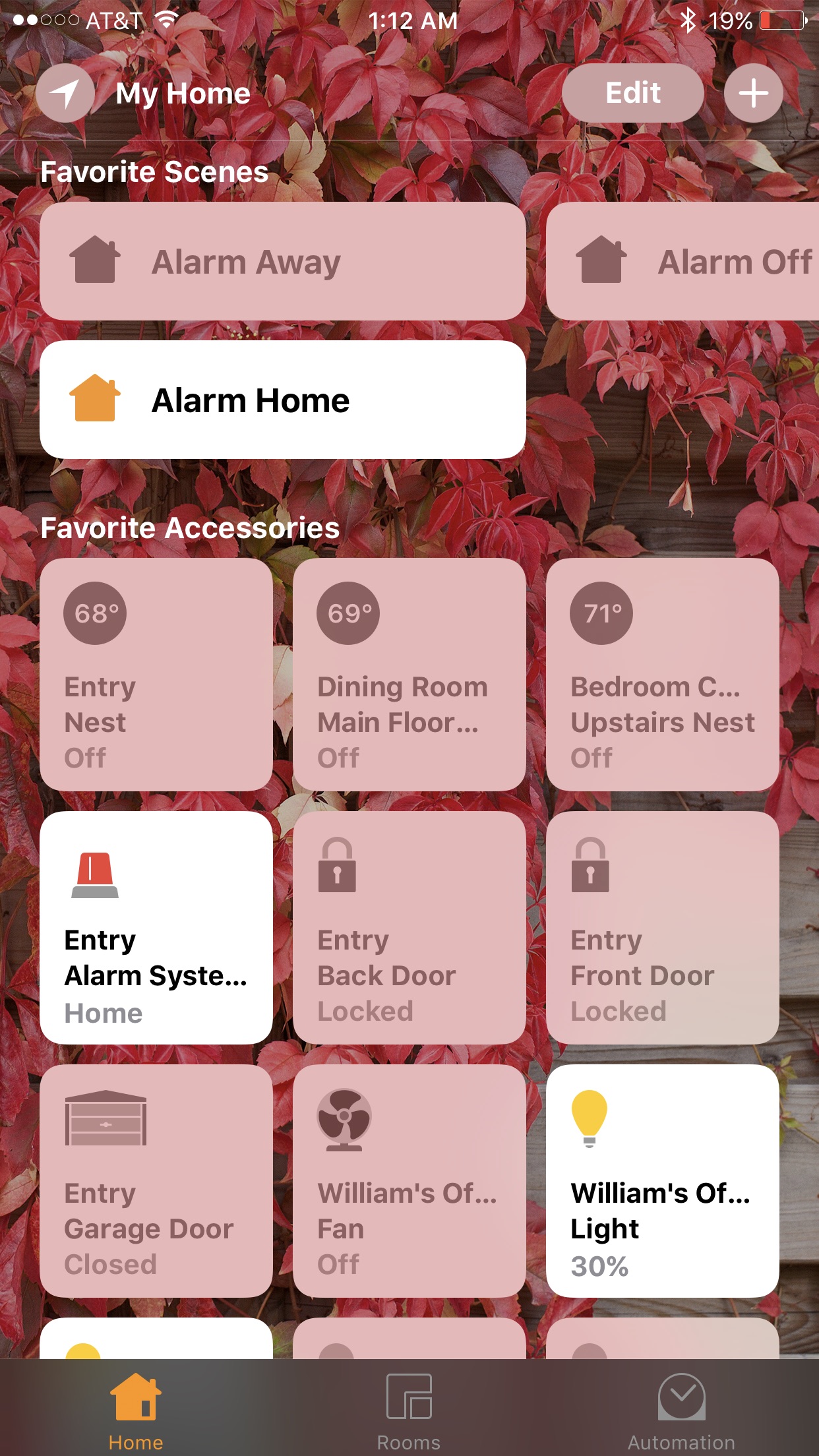Unlock the Entry Front Door
The image size is (819, 1456).
pos(663,928)
